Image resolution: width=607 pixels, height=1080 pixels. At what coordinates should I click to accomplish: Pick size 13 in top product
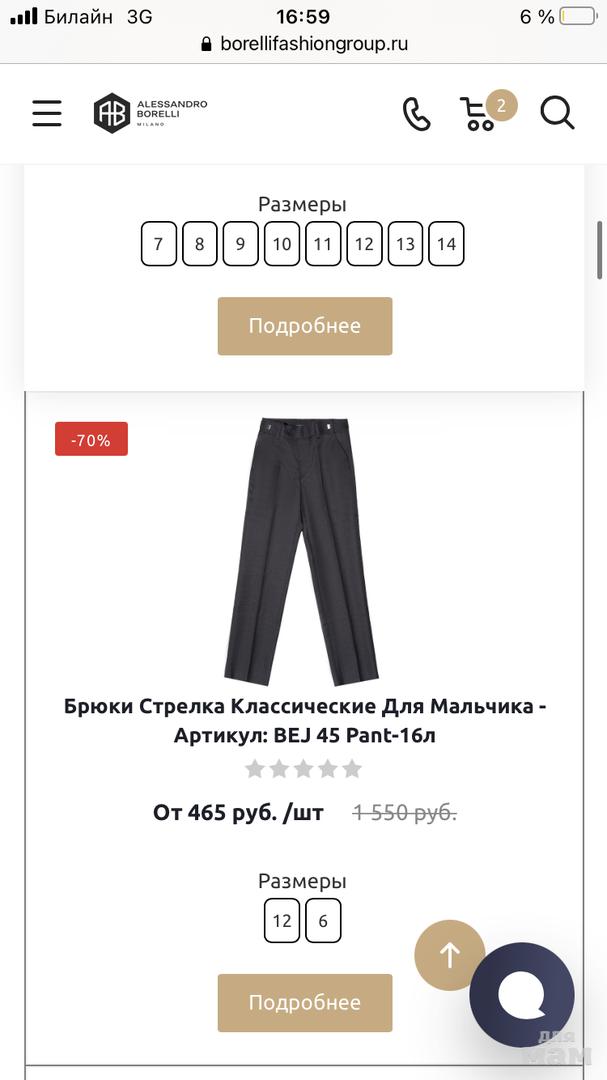[x=405, y=244]
